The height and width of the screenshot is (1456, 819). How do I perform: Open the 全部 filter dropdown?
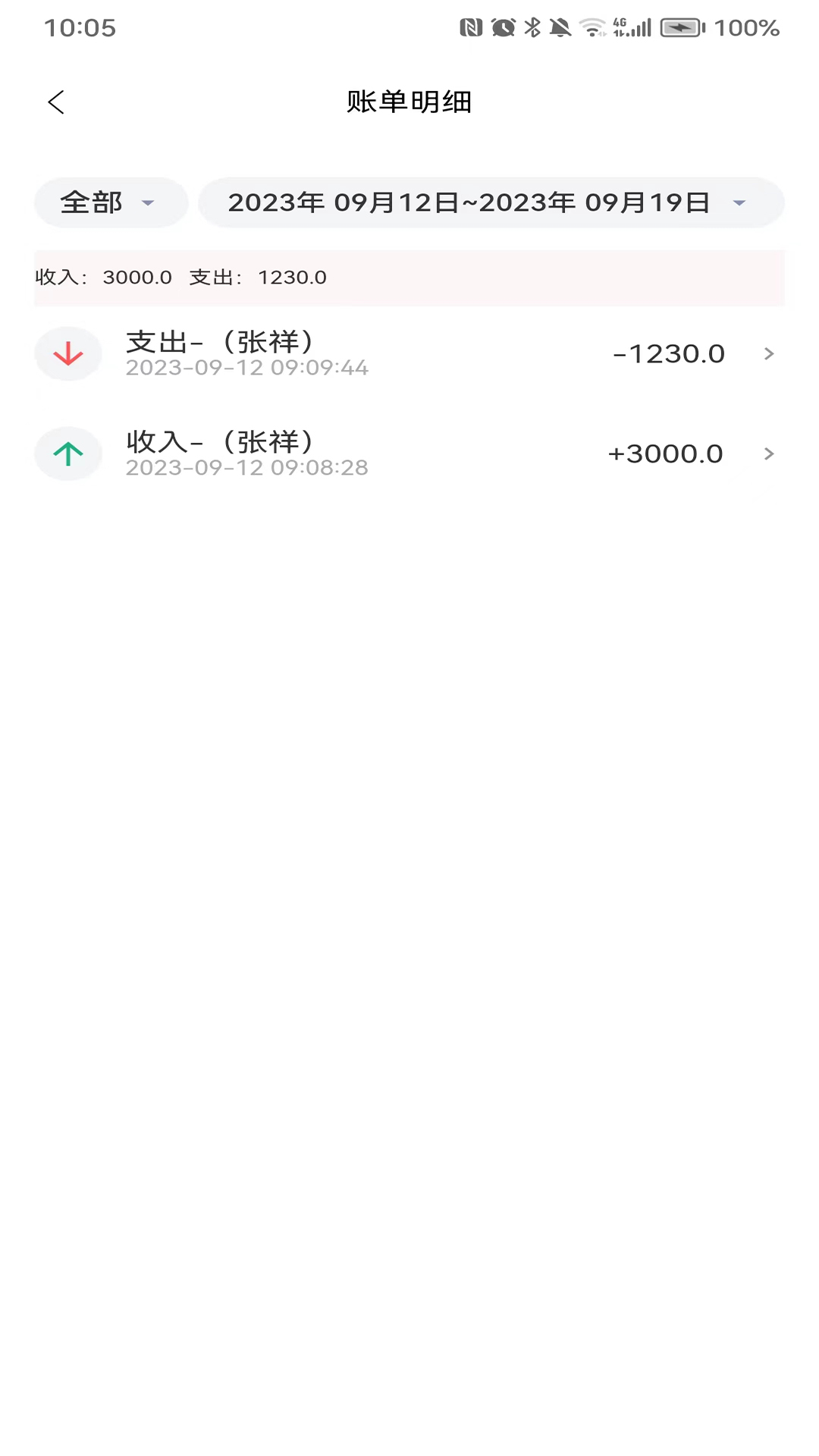[x=110, y=202]
